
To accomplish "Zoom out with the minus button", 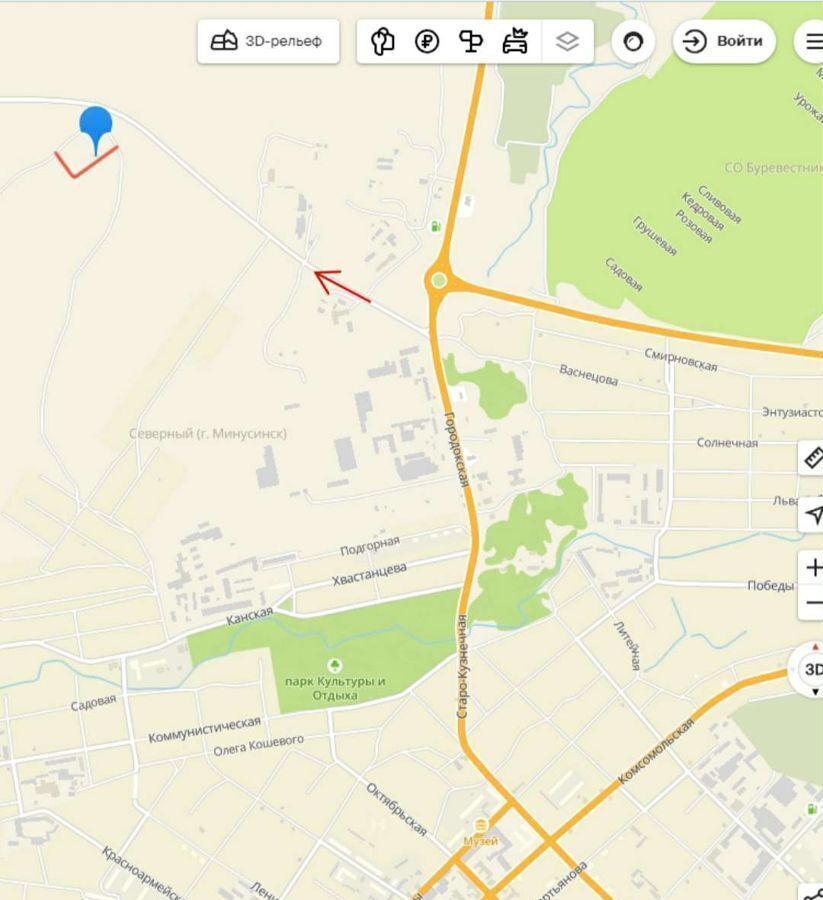I will pyautogui.click(x=813, y=603).
